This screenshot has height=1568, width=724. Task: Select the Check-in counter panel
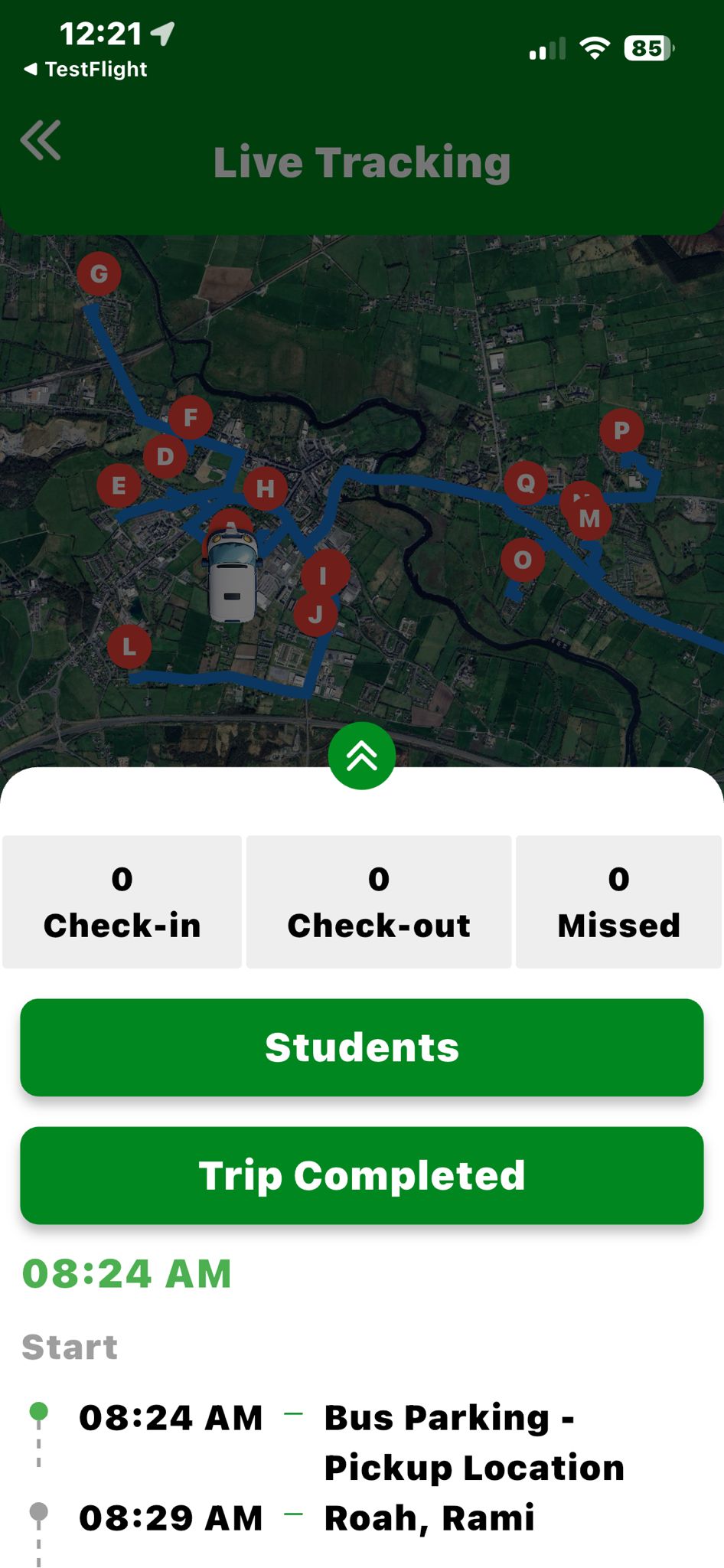tap(122, 900)
